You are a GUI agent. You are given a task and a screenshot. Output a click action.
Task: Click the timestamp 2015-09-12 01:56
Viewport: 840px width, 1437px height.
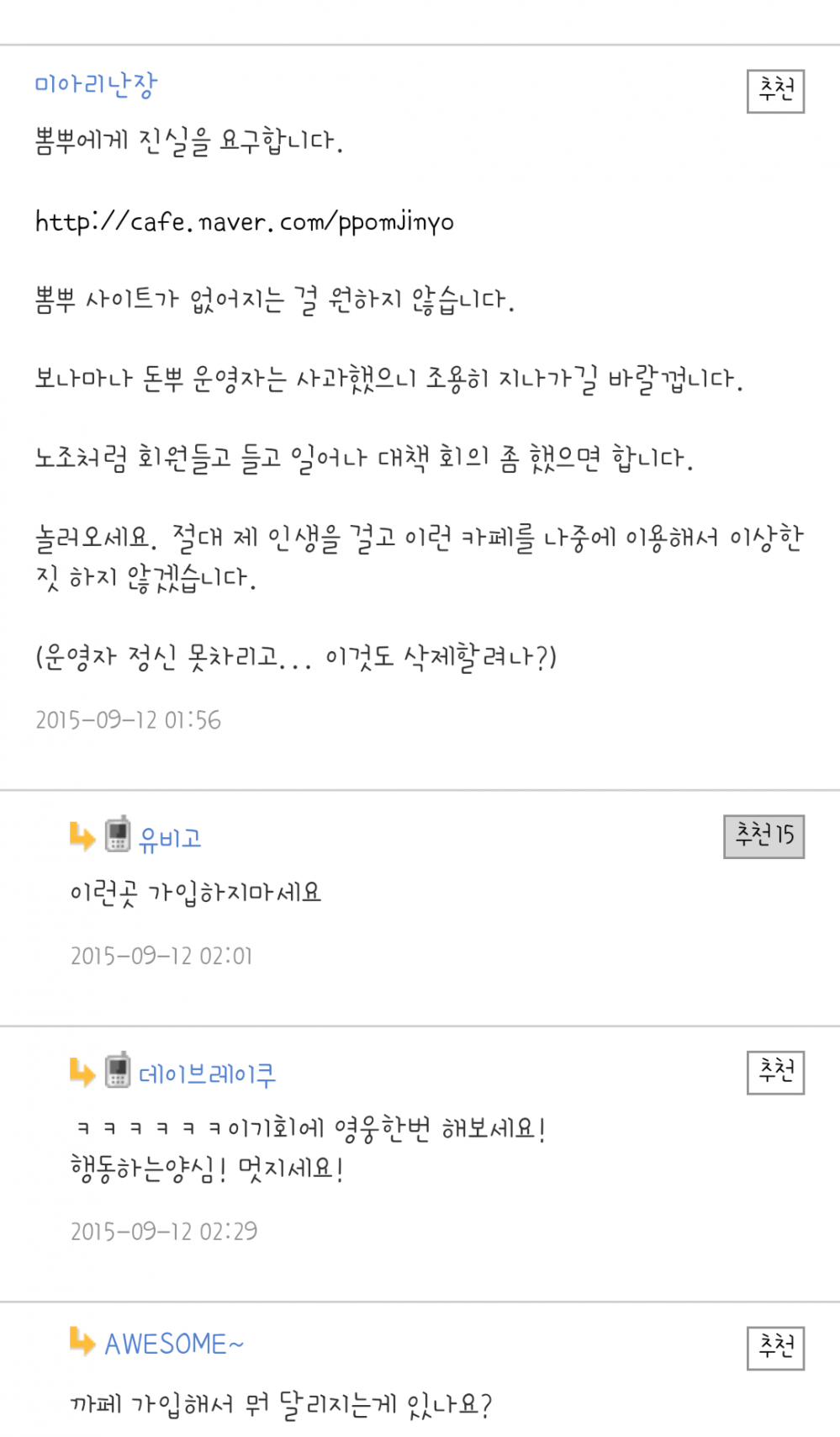pyautogui.click(x=129, y=720)
